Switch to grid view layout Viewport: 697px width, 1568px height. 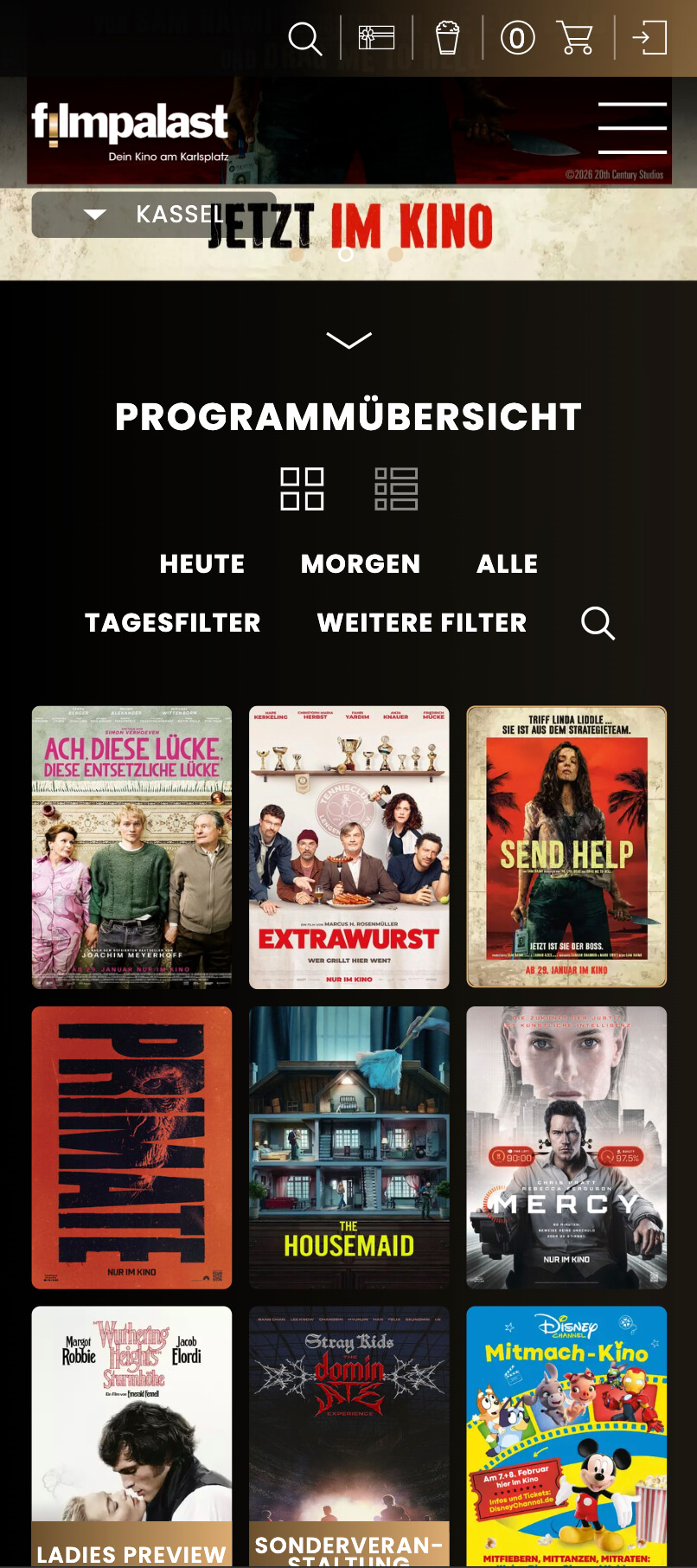click(302, 489)
